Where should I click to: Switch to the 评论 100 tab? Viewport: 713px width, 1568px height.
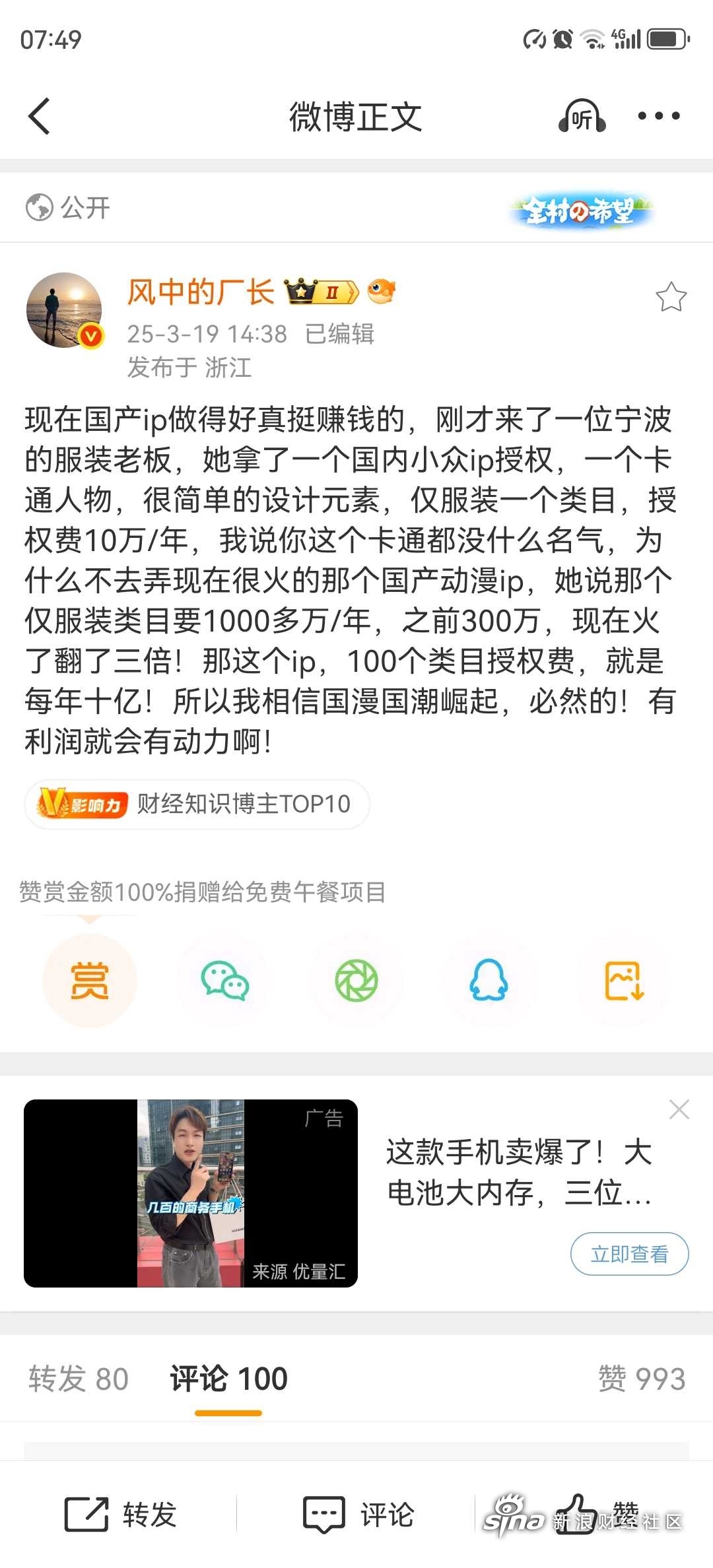pos(228,1379)
